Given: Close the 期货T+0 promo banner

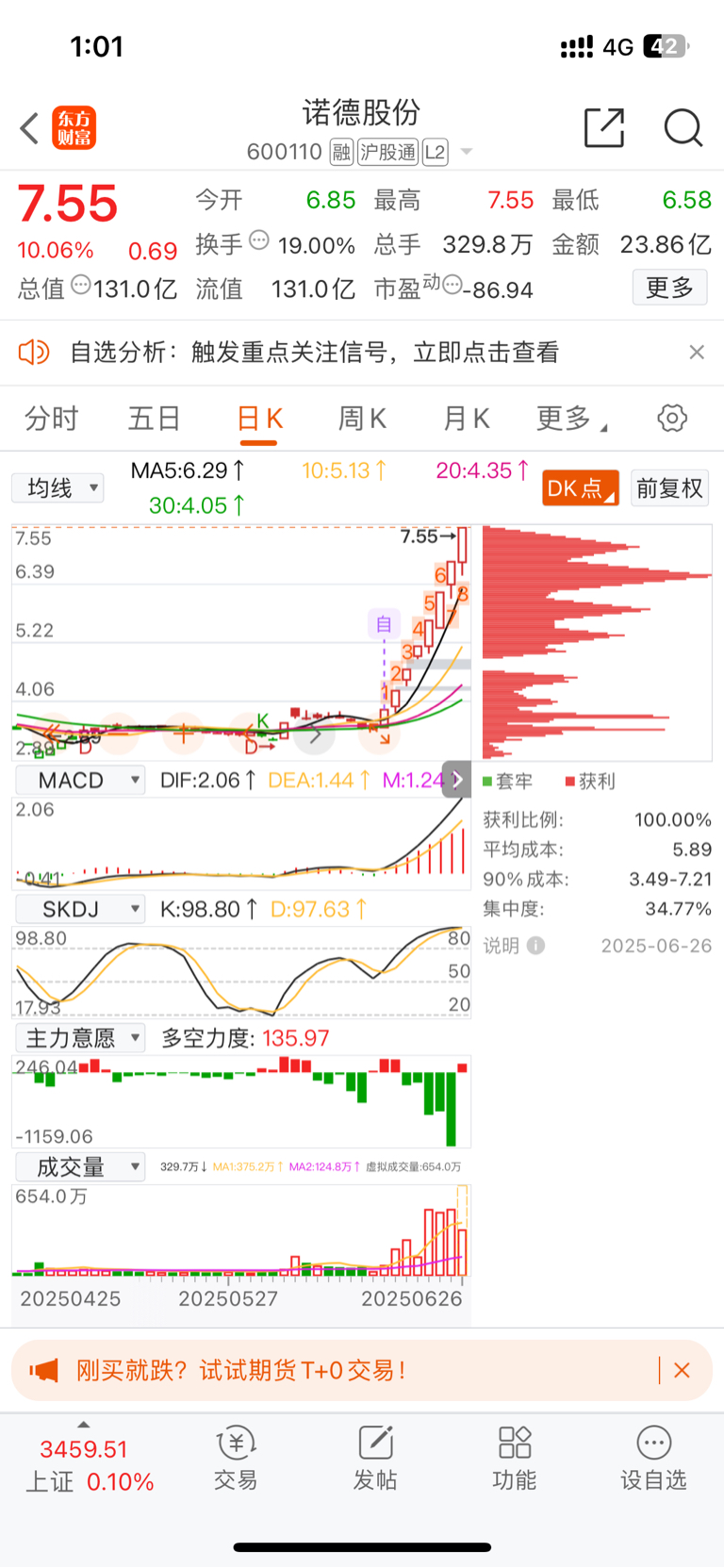Looking at the screenshot, I should click(x=683, y=1370).
